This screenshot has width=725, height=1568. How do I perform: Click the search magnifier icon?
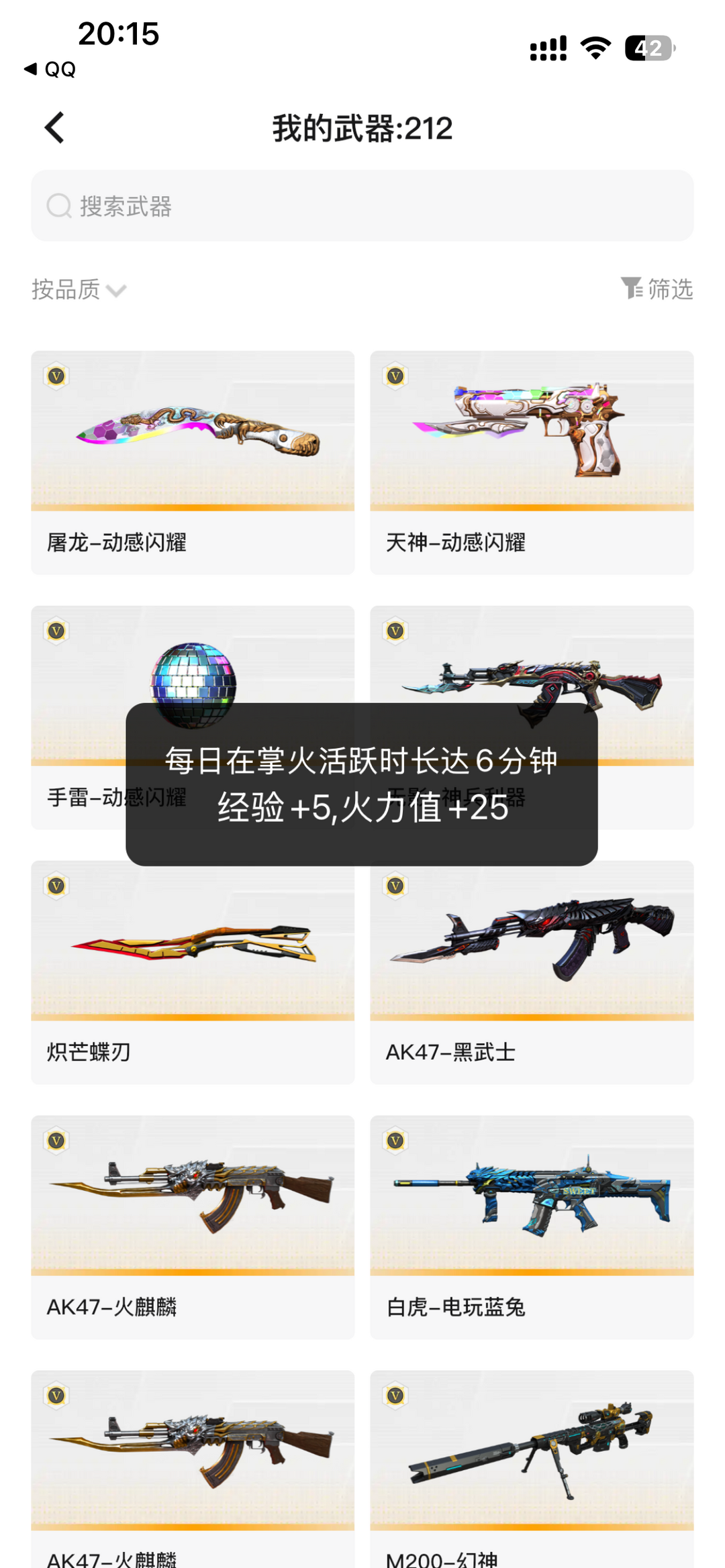coord(59,206)
